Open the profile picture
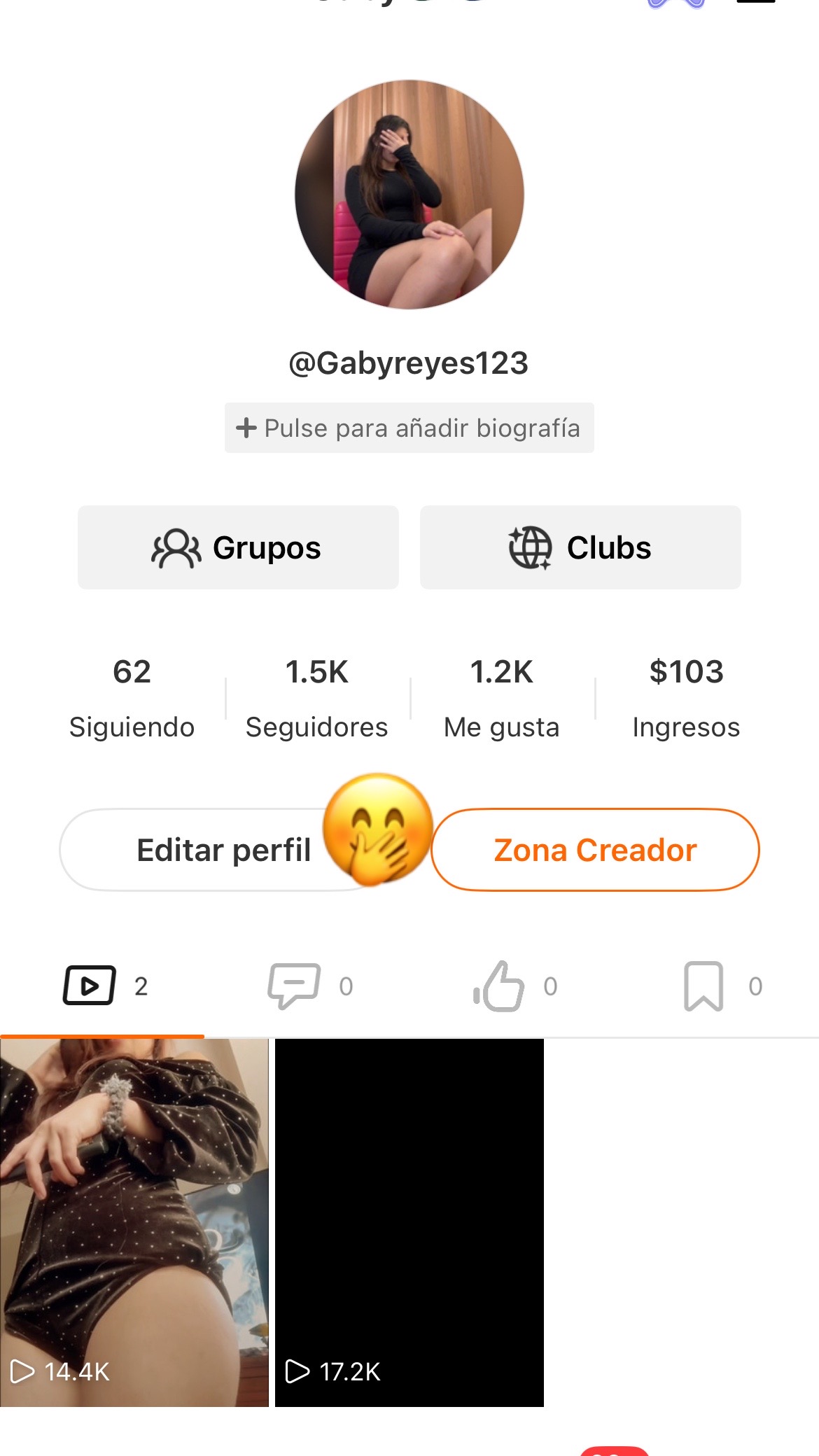Image resolution: width=819 pixels, height=1456 pixels. 409,195
